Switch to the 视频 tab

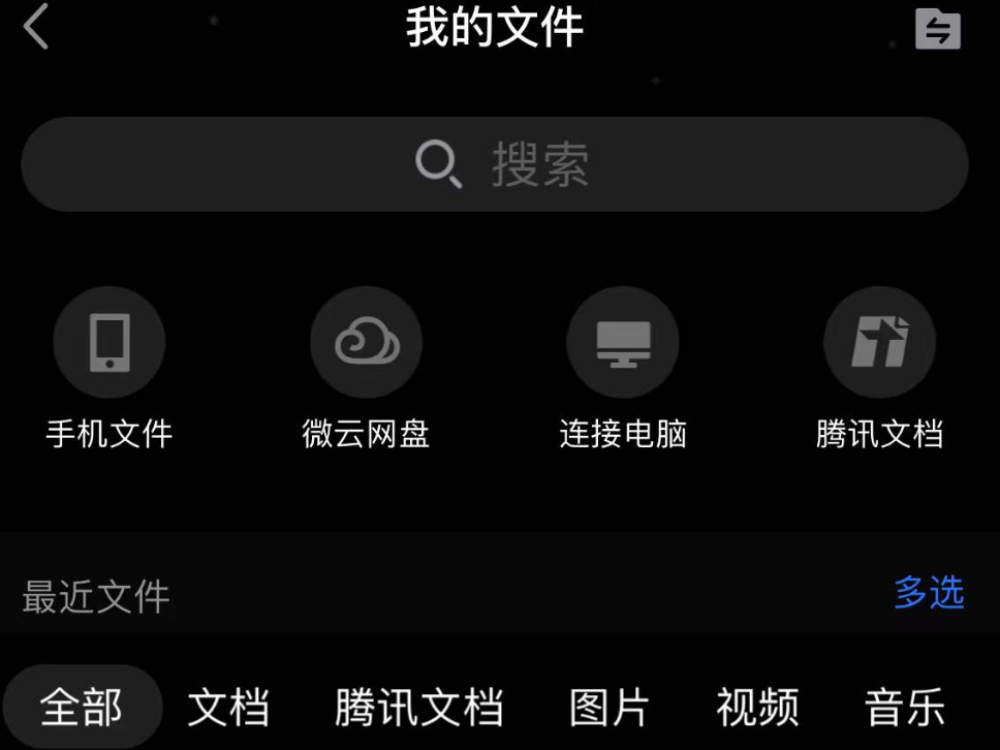(x=757, y=707)
